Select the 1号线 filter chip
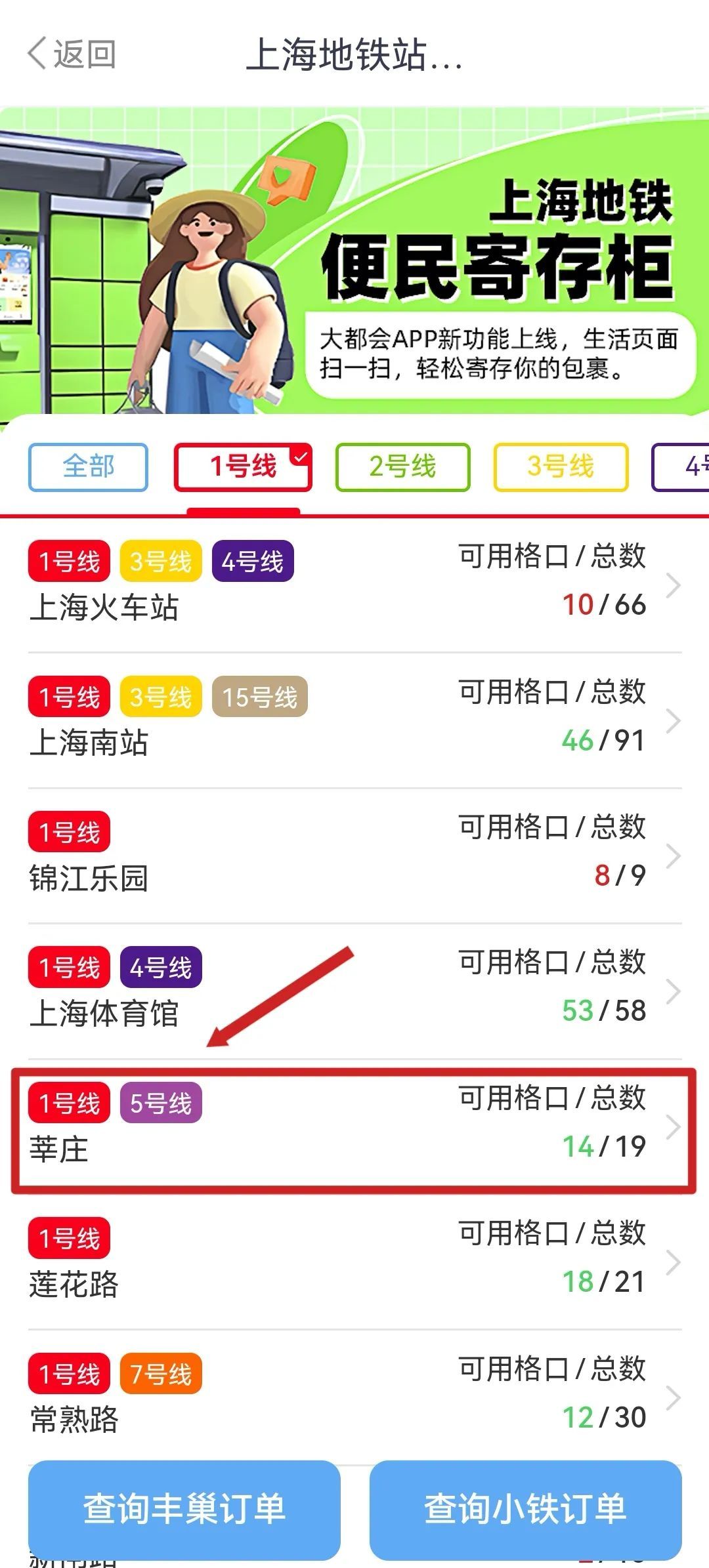 243,467
